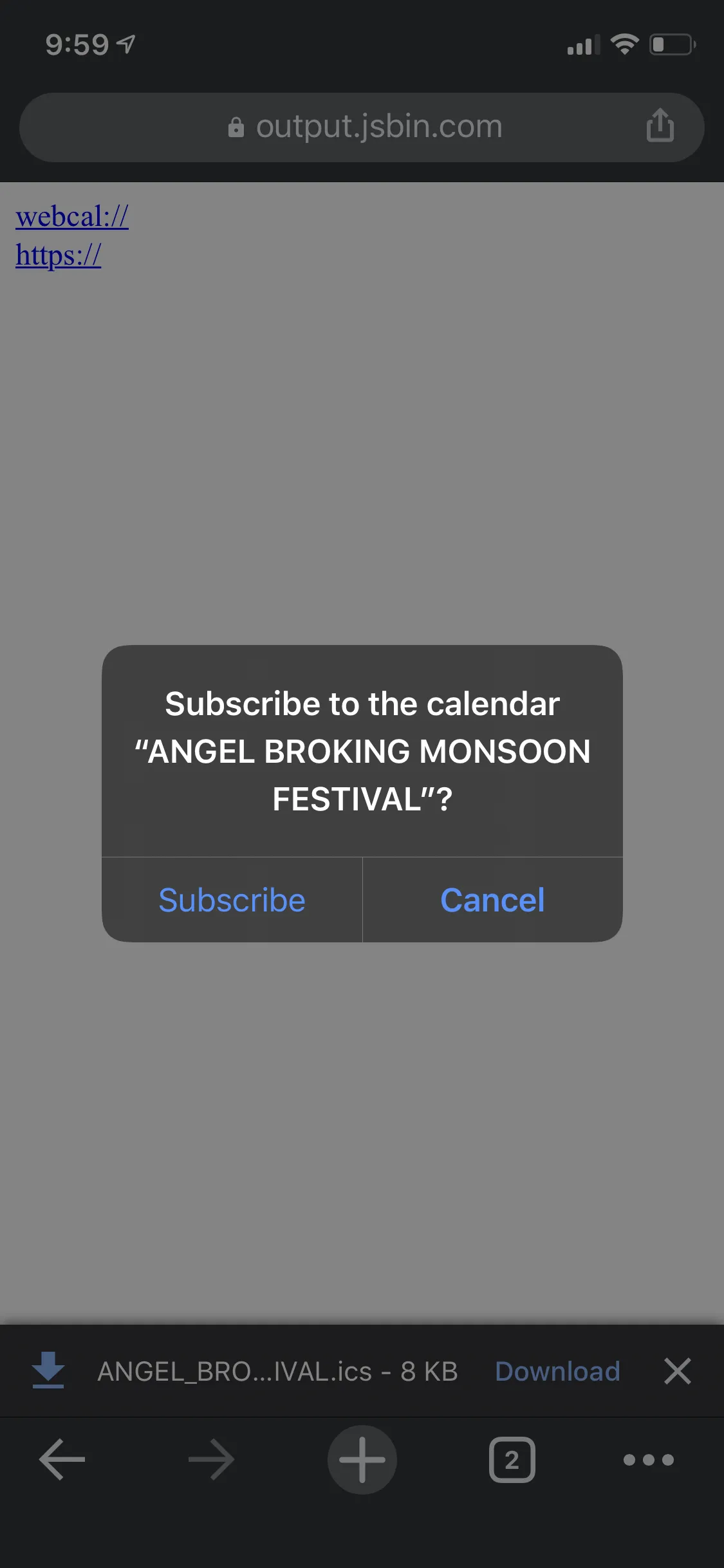Image resolution: width=724 pixels, height=1568 pixels.
Task: Tap the output.jsbin.com address bar
Action: tap(365, 127)
